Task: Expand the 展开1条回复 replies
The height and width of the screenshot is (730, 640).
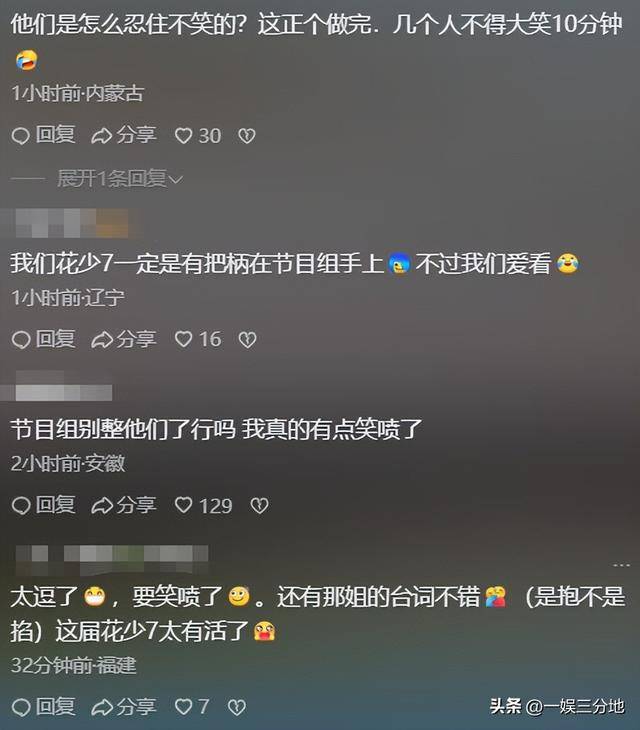Action: 120,179
